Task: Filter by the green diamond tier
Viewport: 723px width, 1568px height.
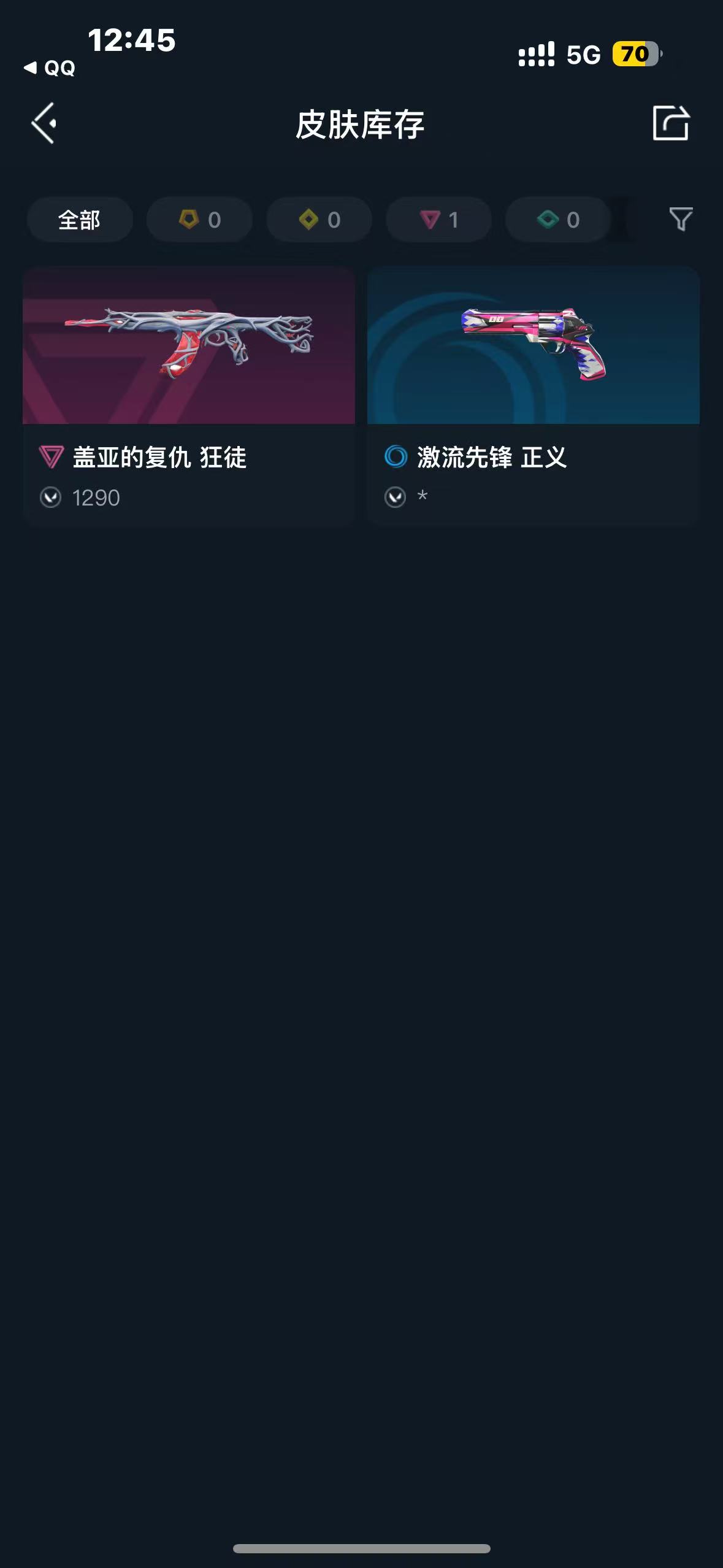Action: 558,220
